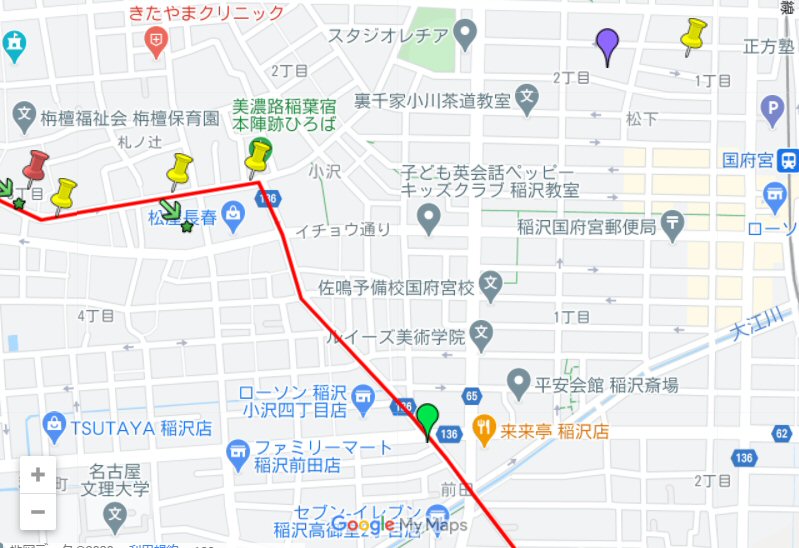Select the purple map pin
This screenshot has height=548, width=799.
click(606, 44)
